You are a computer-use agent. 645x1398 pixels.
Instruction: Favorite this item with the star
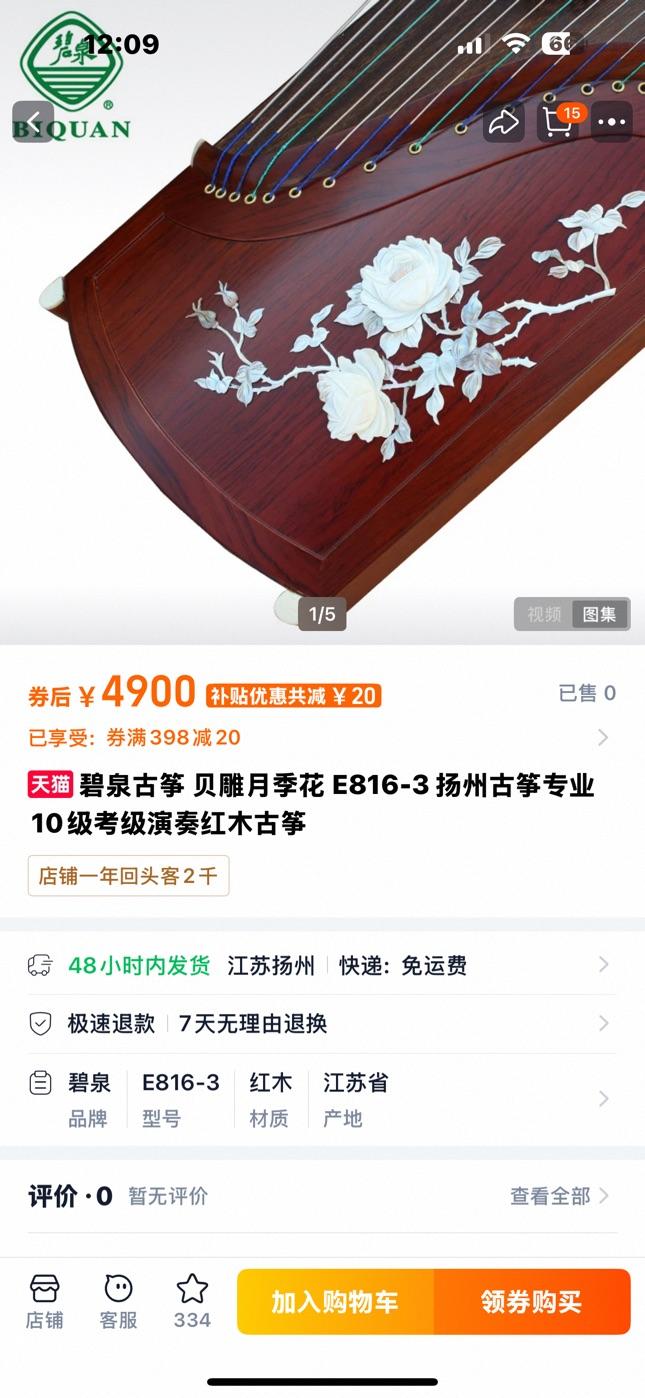pyautogui.click(x=192, y=1301)
